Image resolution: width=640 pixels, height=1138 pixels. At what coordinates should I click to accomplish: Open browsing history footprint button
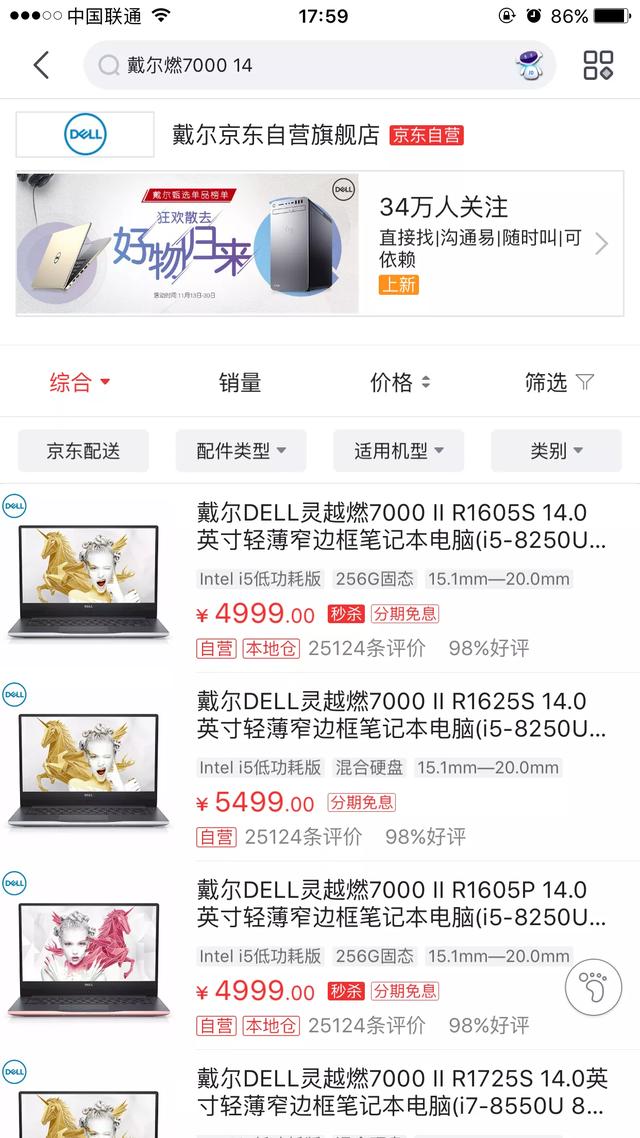click(x=593, y=988)
